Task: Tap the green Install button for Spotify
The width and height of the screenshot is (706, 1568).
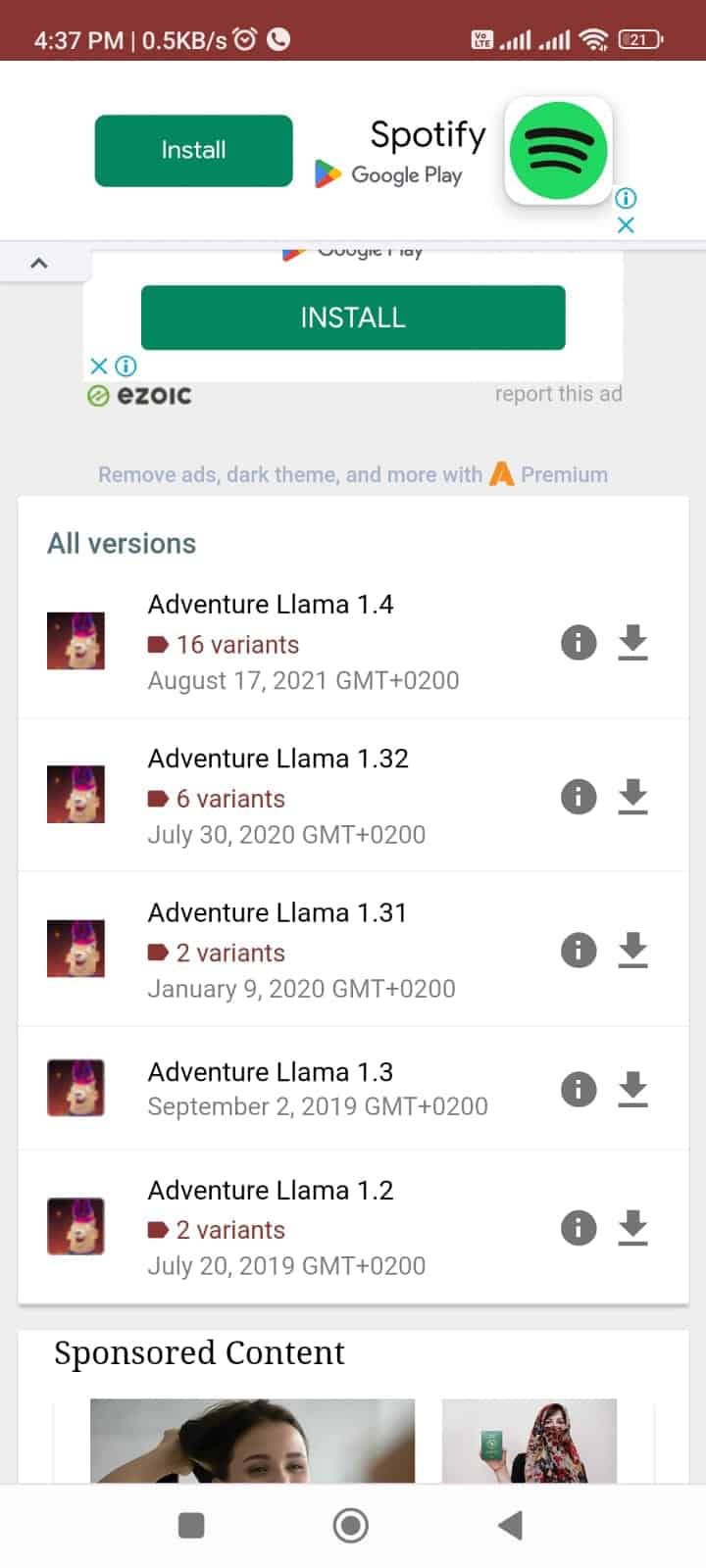Action: (x=193, y=150)
